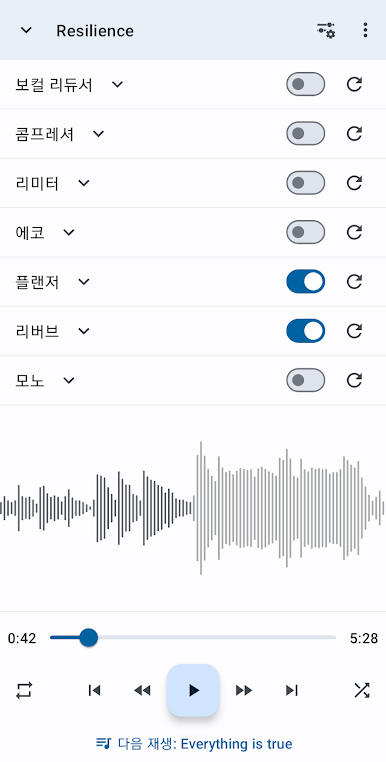The image size is (386, 762).
Task: Open the audio effects settings icon
Action: [x=326, y=30]
